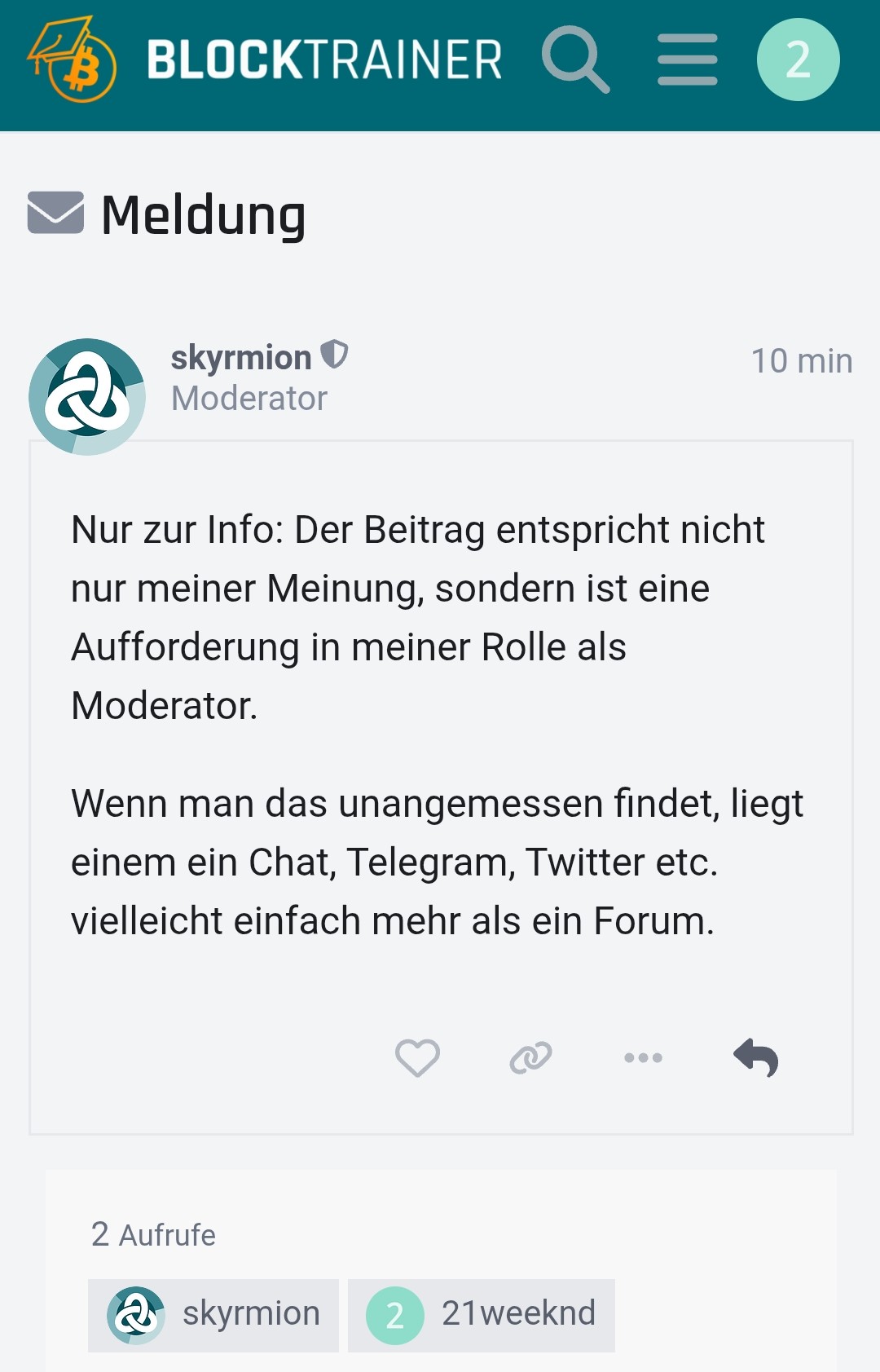Open the Blocktrainer home logo
Image resolution: width=880 pixels, height=1372 pixels.
(x=265, y=60)
